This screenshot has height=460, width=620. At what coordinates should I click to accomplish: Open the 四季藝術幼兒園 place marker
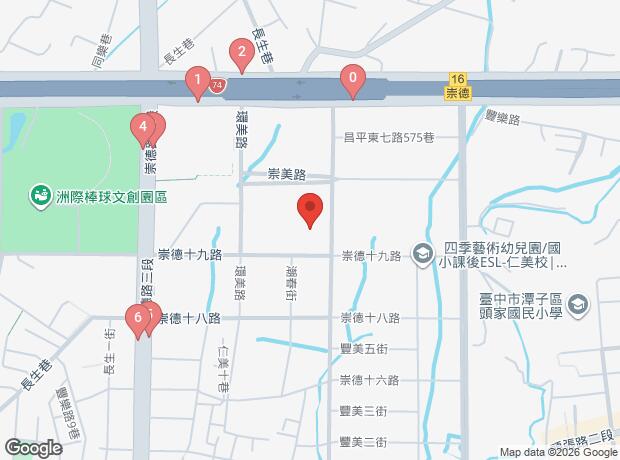click(422, 256)
